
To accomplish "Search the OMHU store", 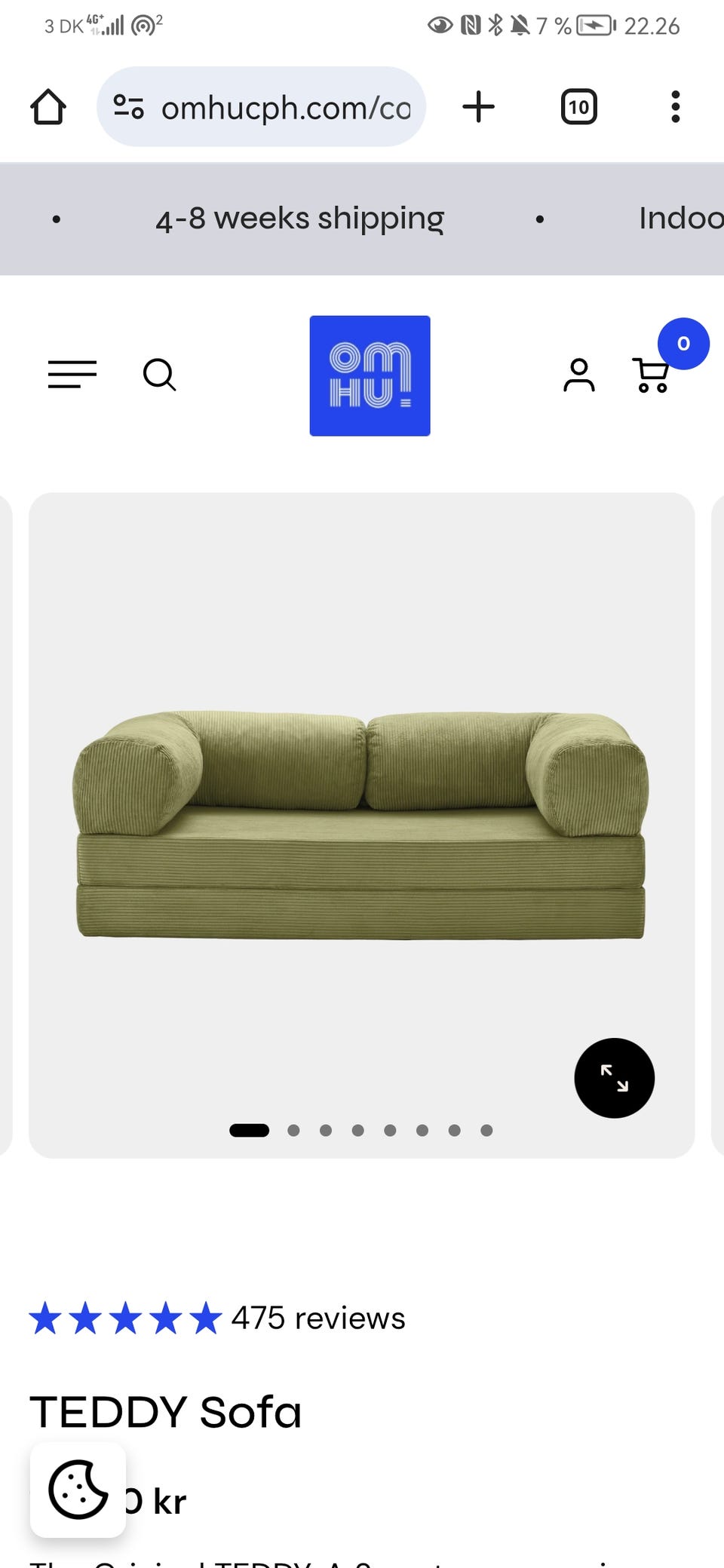I will 159,375.
